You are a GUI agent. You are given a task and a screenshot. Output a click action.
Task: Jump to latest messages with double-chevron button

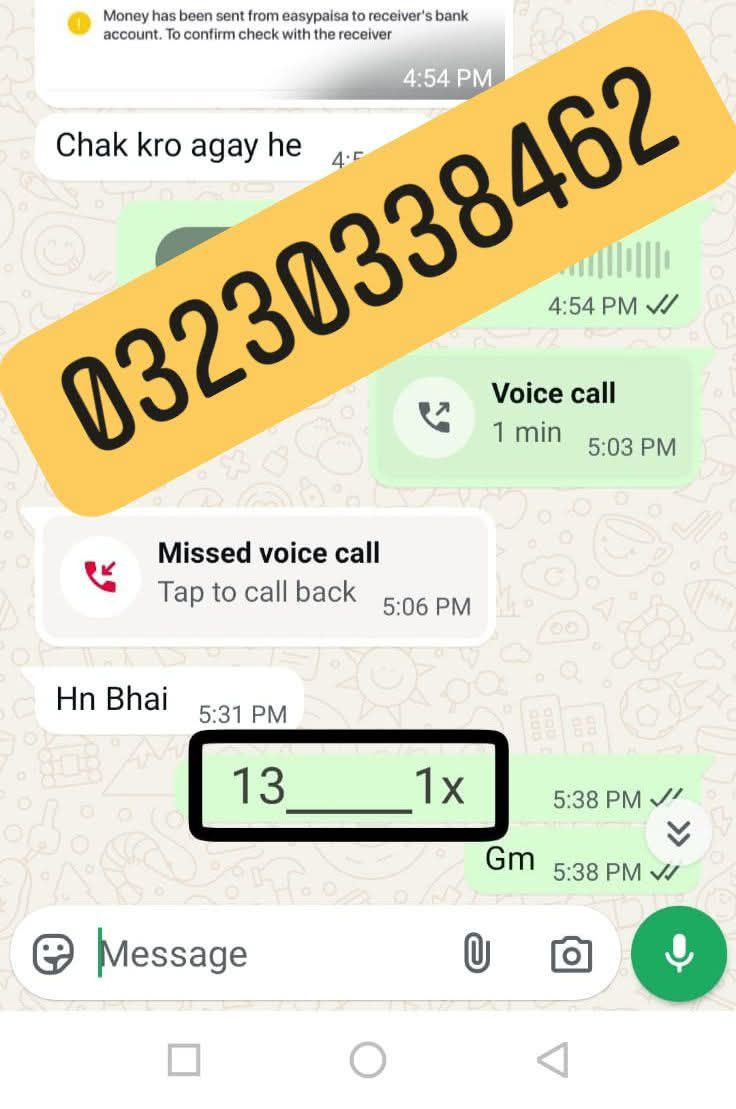point(678,832)
